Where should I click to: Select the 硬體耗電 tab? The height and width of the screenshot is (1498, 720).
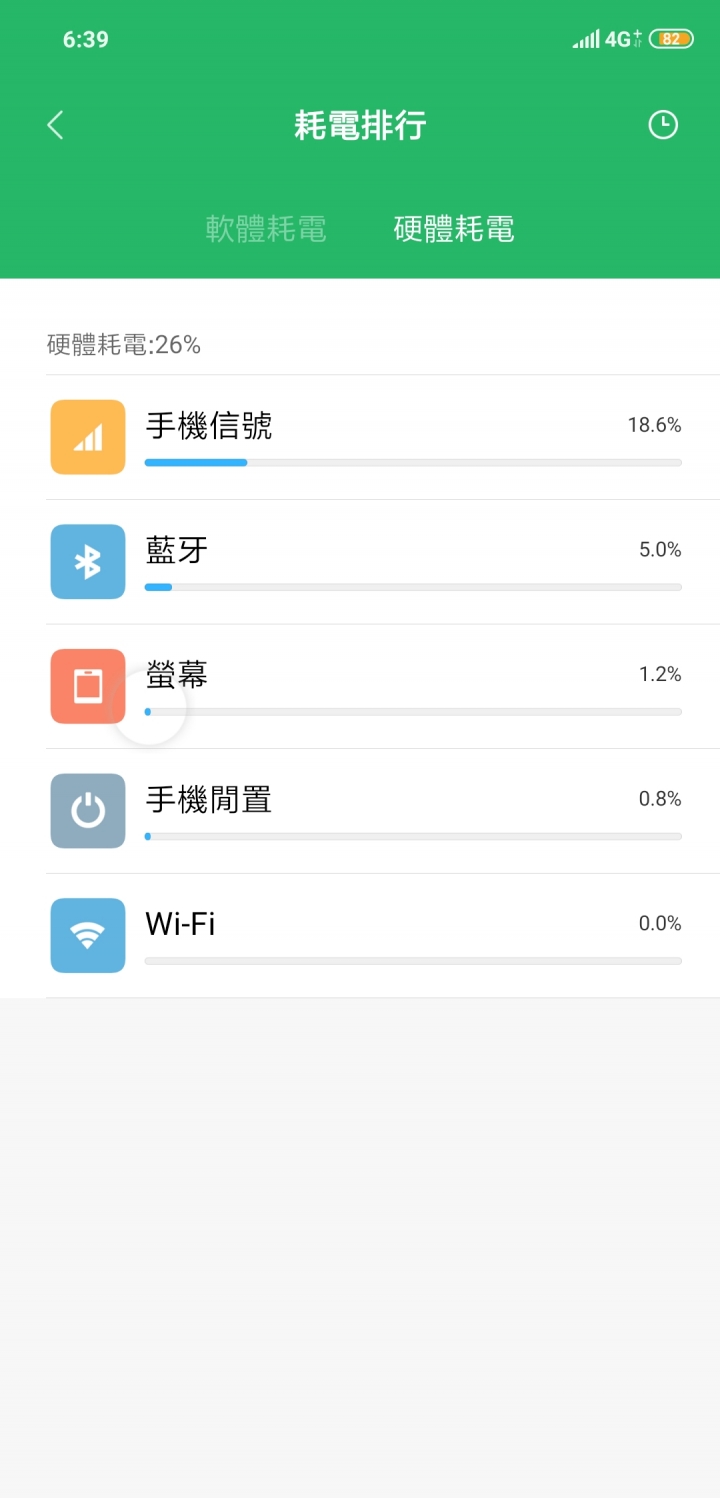pyautogui.click(x=454, y=229)
